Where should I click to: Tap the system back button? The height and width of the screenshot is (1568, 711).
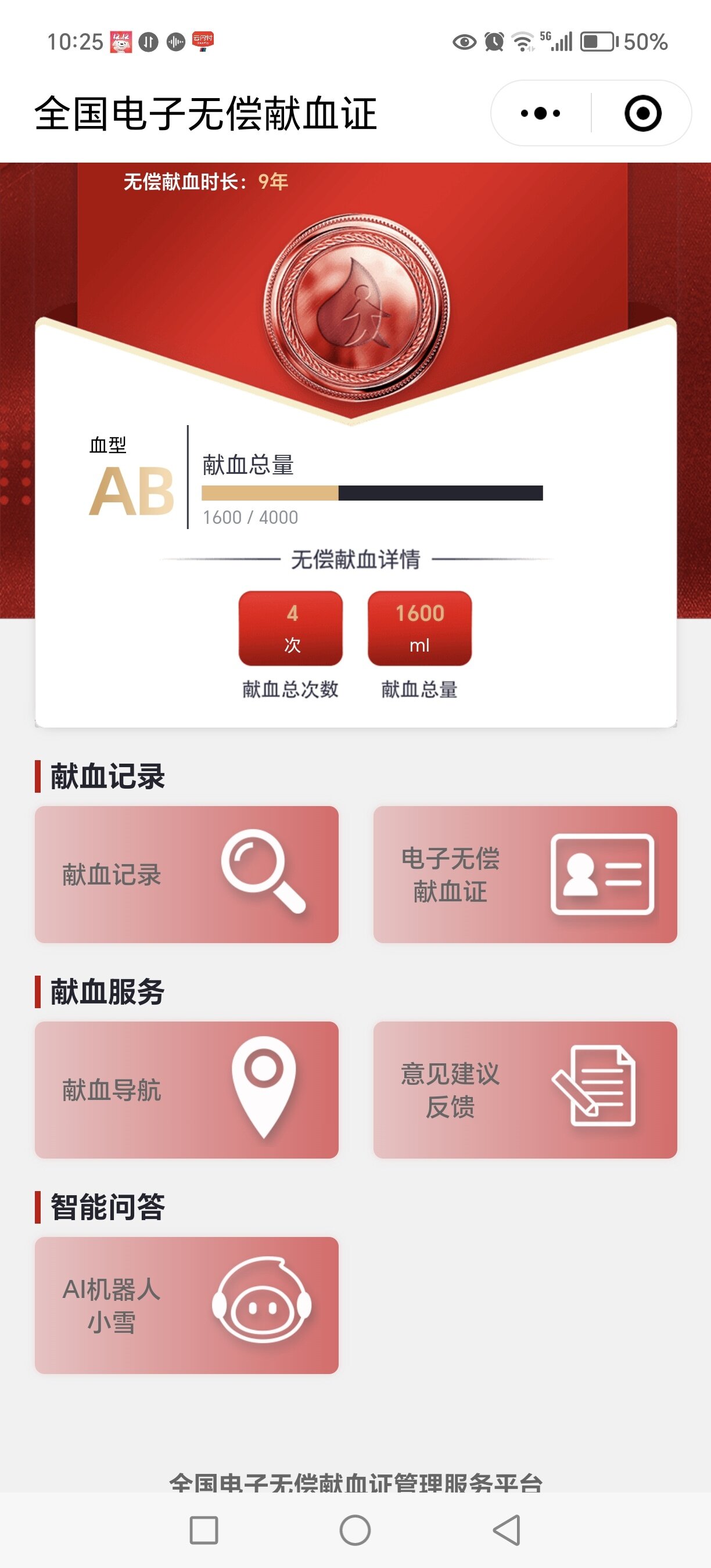507,1530
